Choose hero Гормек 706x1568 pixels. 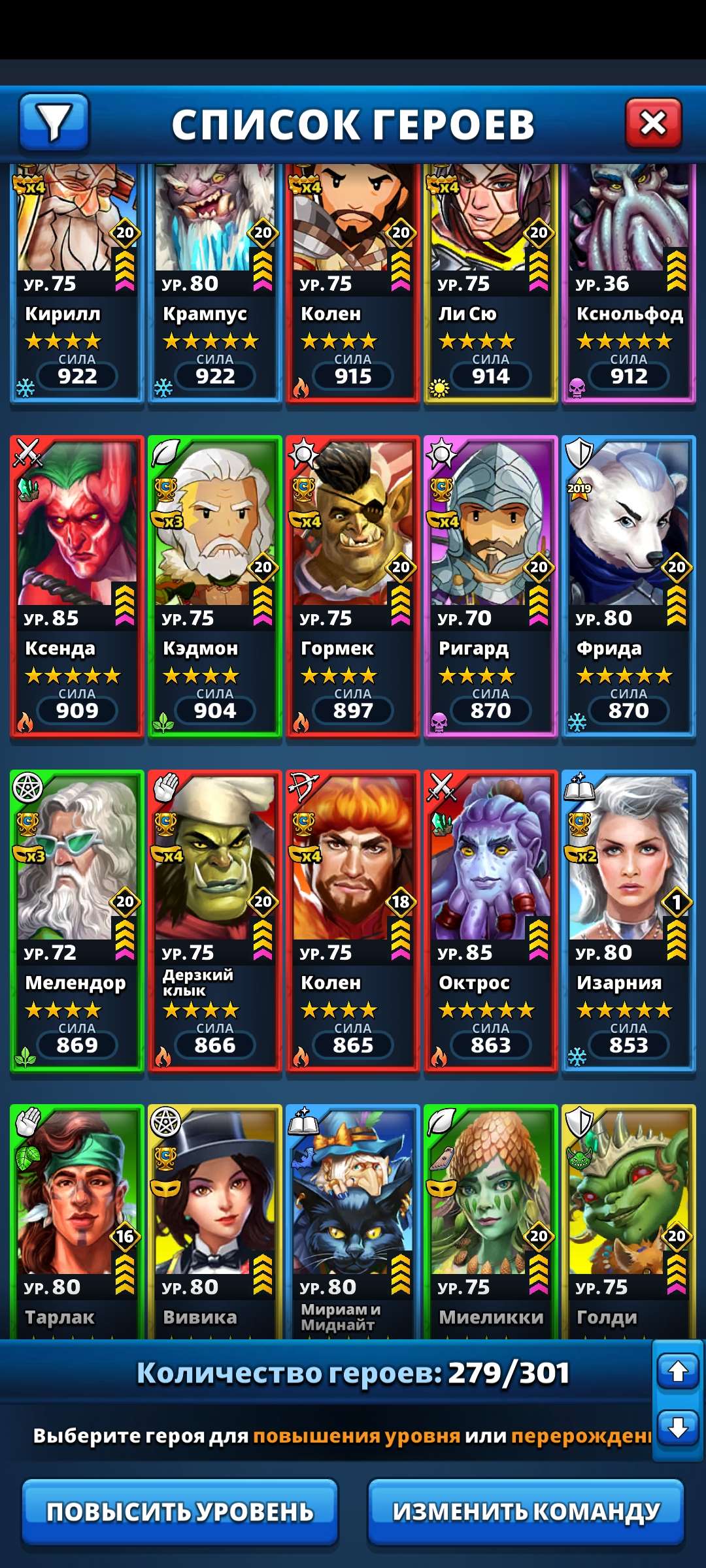(353, 586)
